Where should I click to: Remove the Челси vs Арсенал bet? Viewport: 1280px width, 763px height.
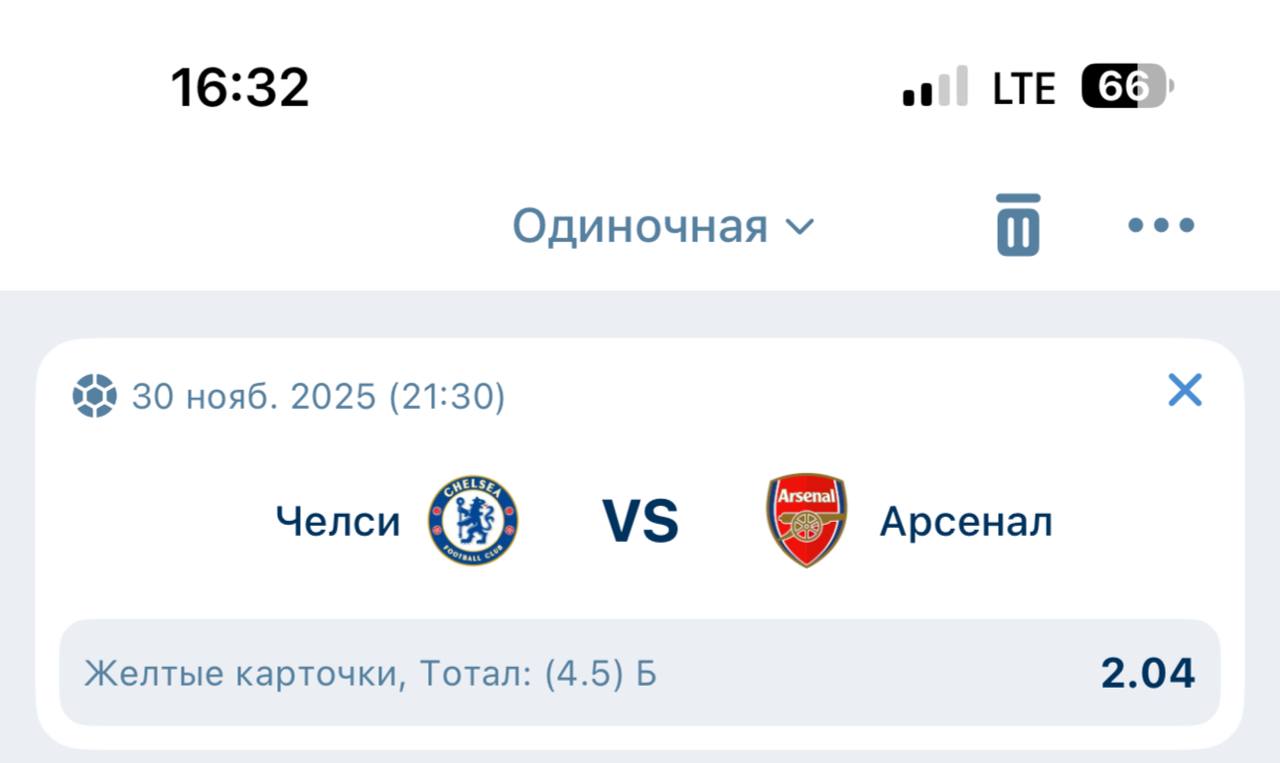coord(1185,390)
